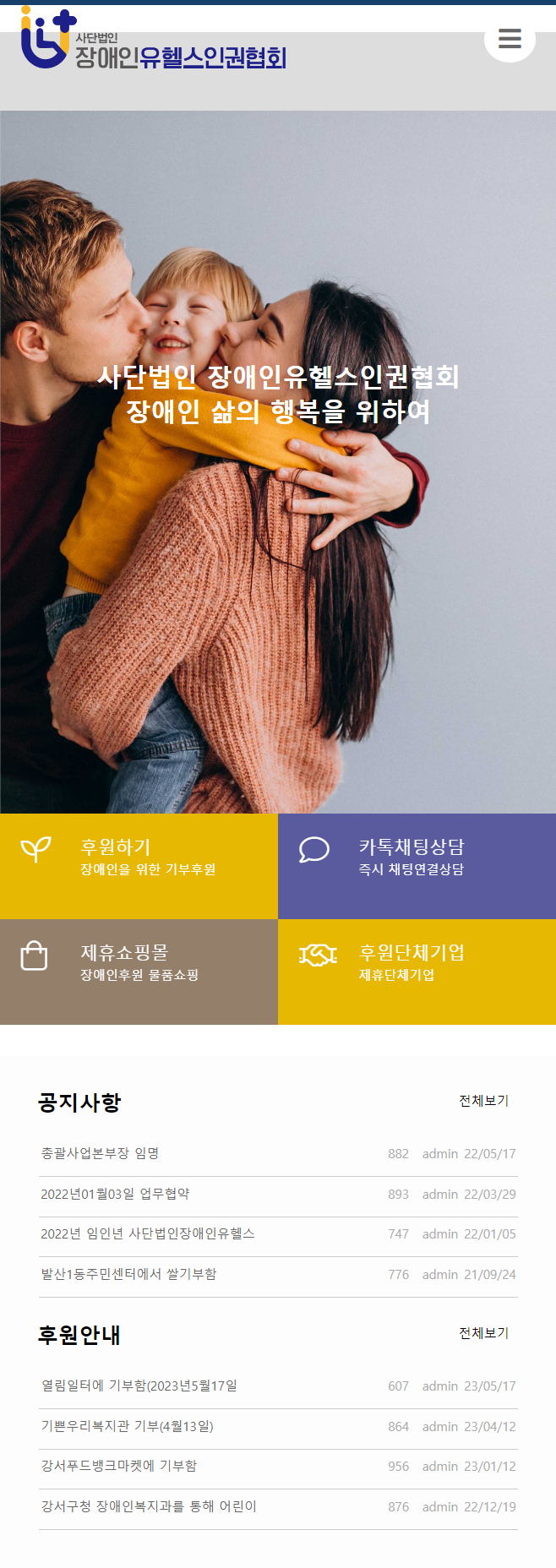Open the 제휴쇼핑몰 shopping tile

(139, 972)
